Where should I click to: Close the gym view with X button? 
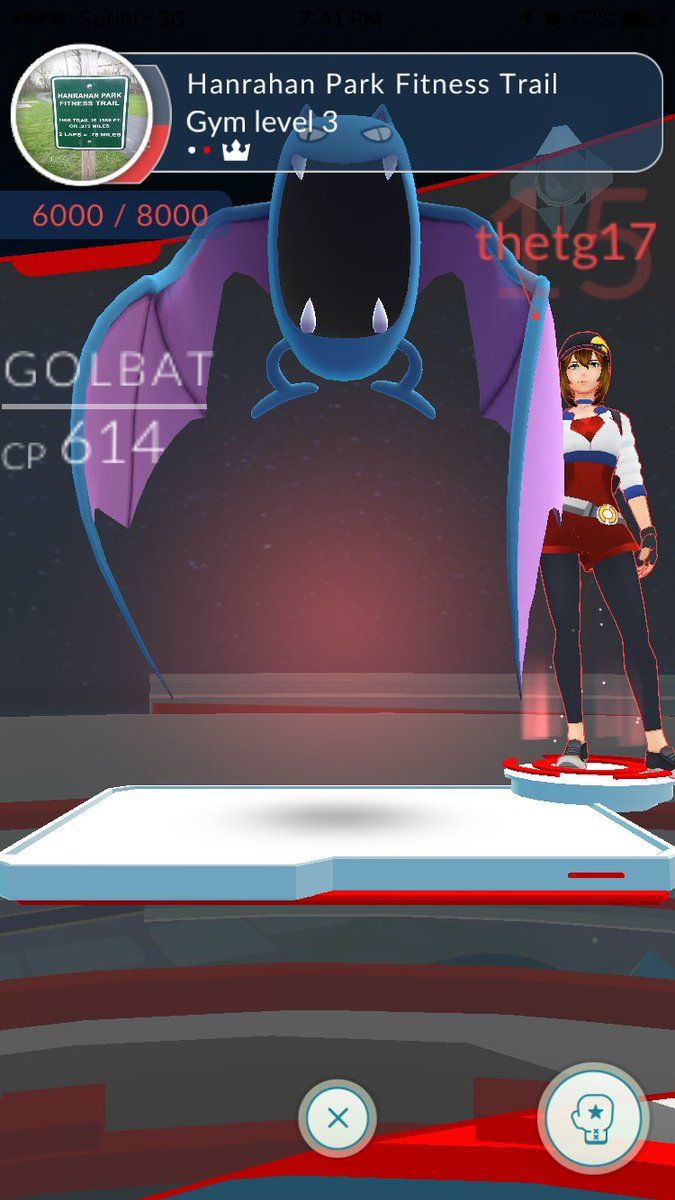pyautogui.click(x=338, y=1117)
